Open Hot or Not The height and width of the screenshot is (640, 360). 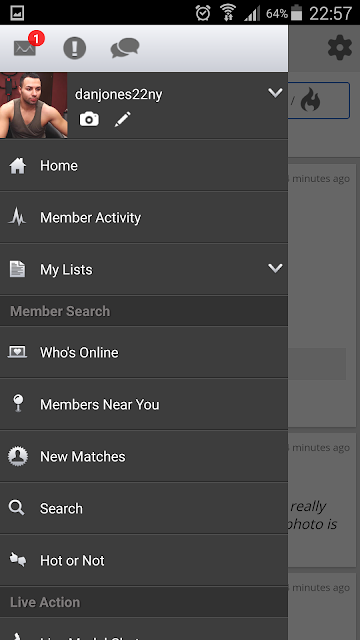coord(144,560)
